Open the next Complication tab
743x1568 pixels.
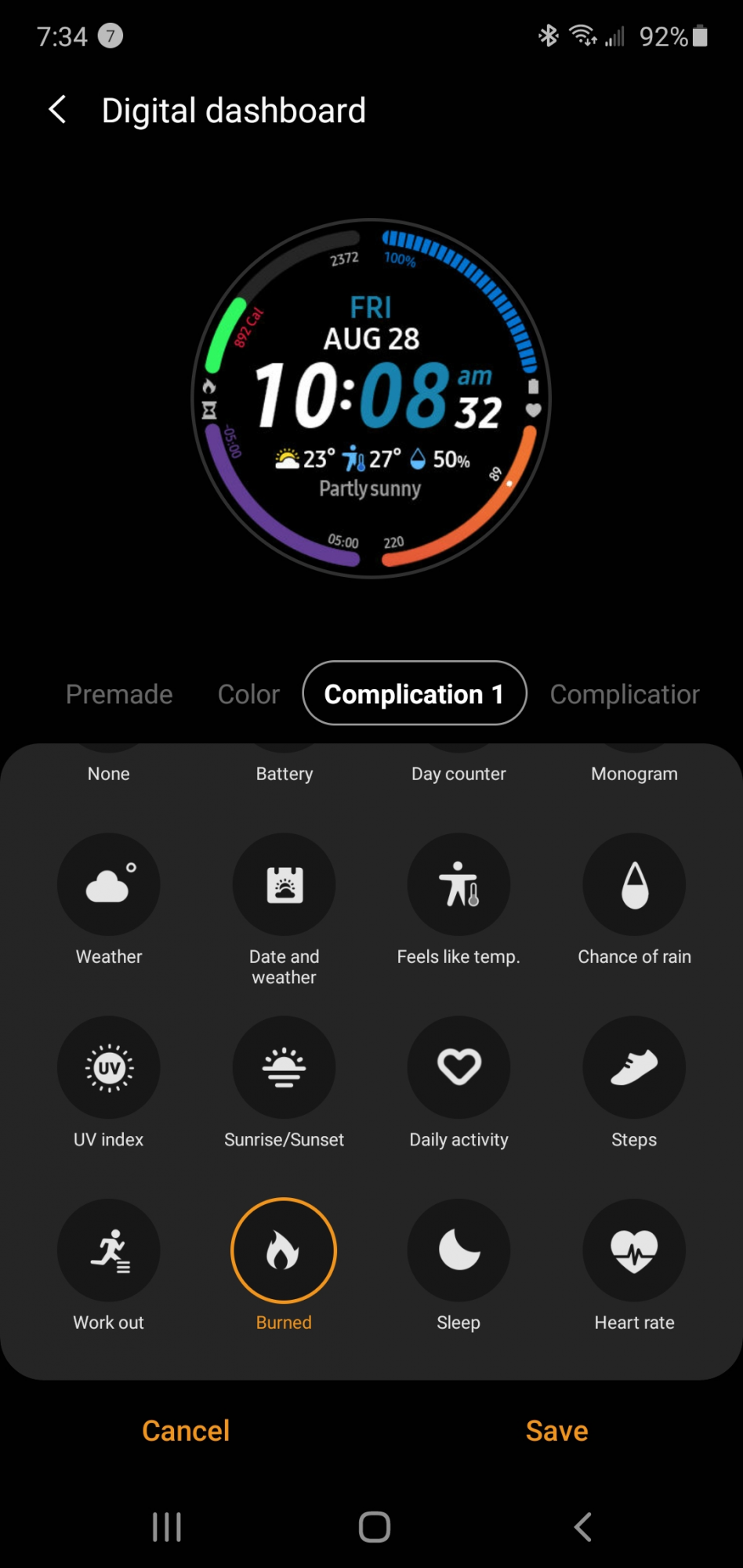pyautogui.click(x=625, y=694)
